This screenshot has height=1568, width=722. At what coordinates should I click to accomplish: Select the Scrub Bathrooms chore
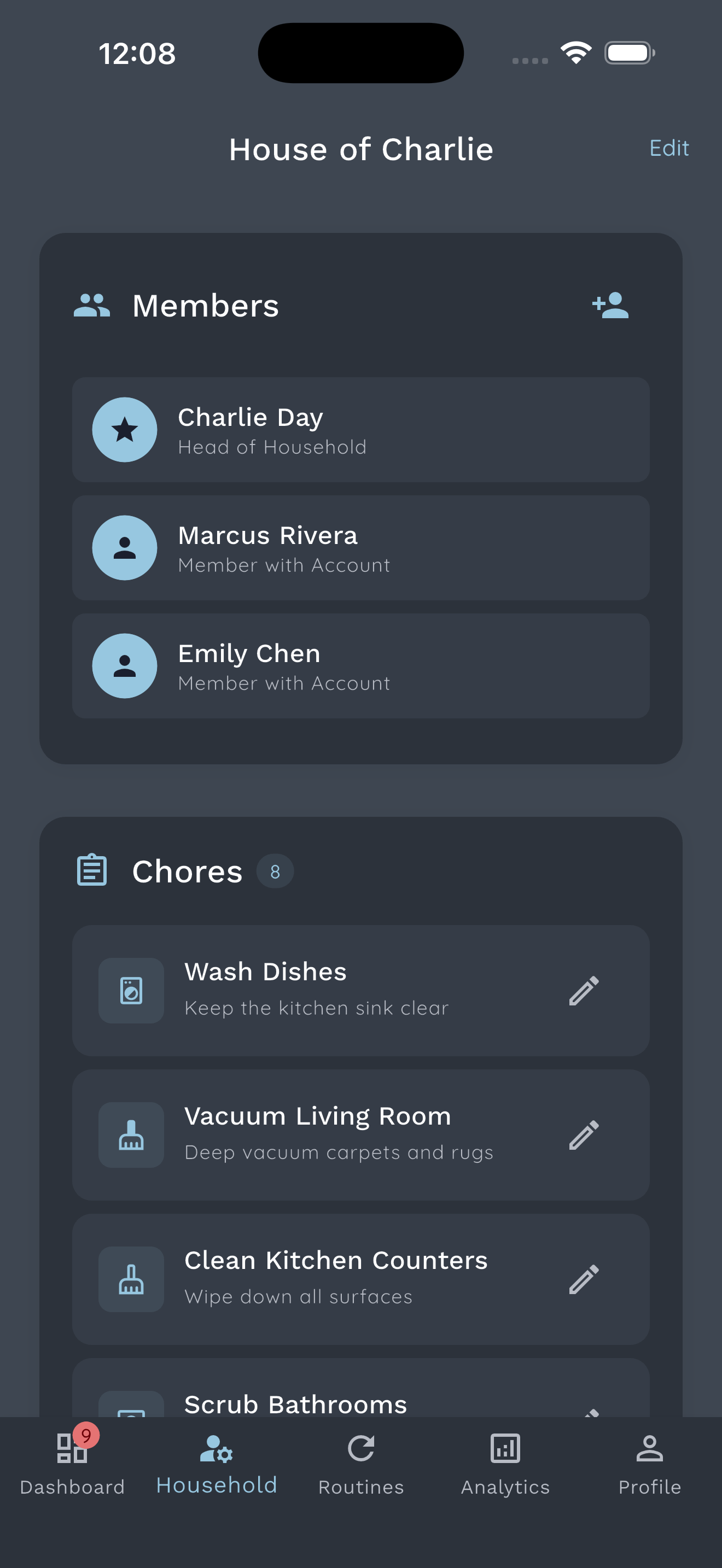(295, 1405)
